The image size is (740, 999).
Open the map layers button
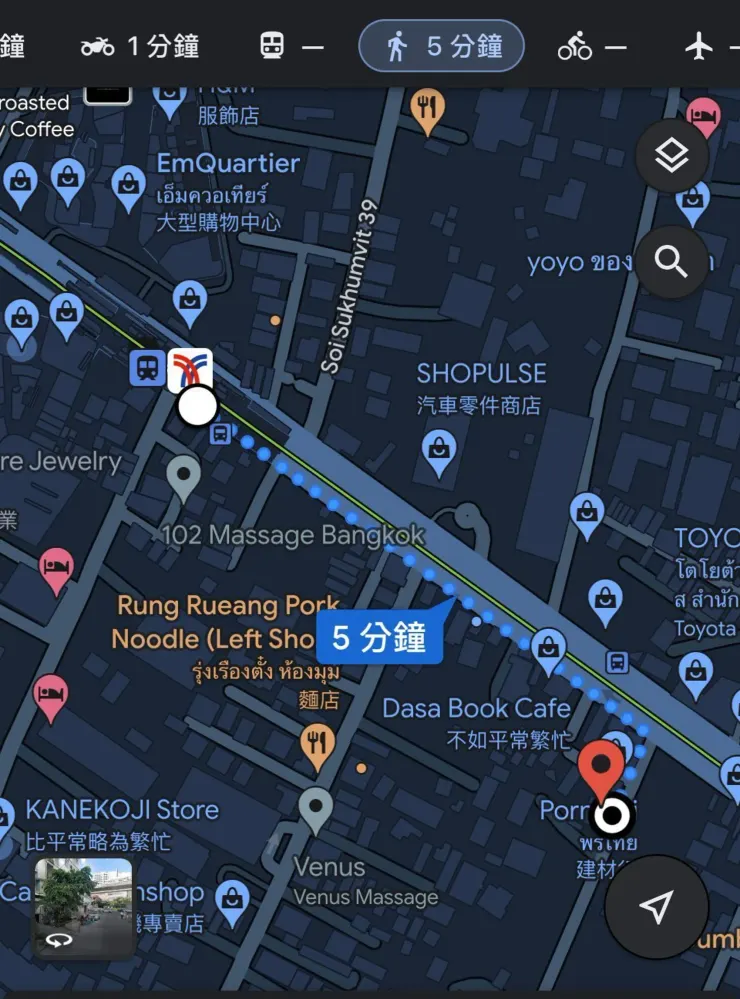(672, 156)
